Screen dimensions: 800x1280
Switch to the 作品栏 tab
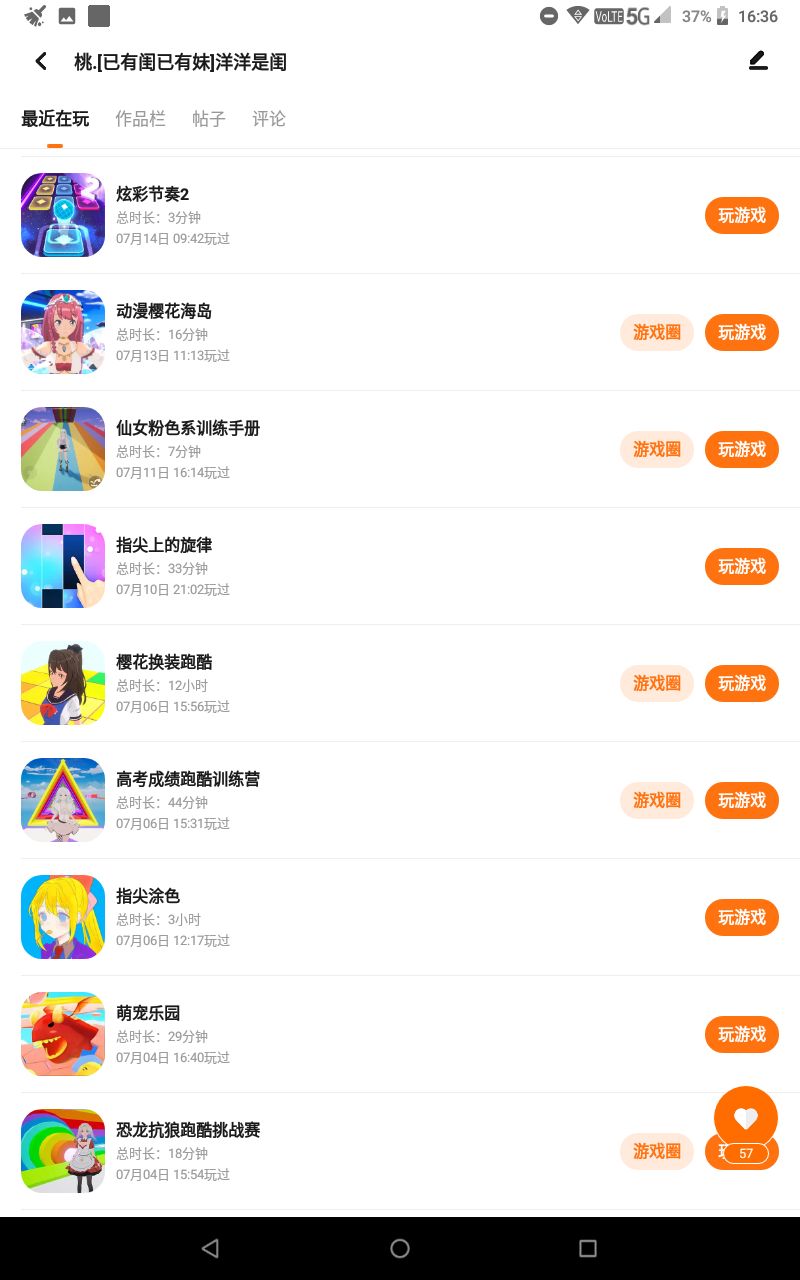140,119
